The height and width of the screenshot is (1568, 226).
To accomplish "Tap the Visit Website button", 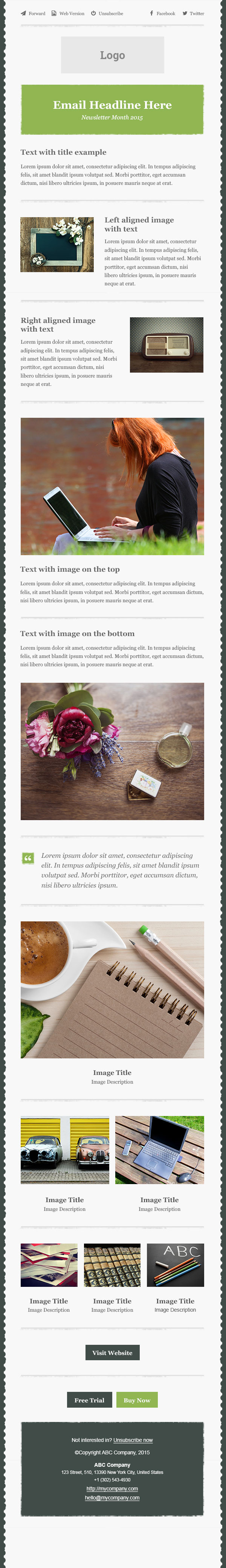I will point(112,1352).
